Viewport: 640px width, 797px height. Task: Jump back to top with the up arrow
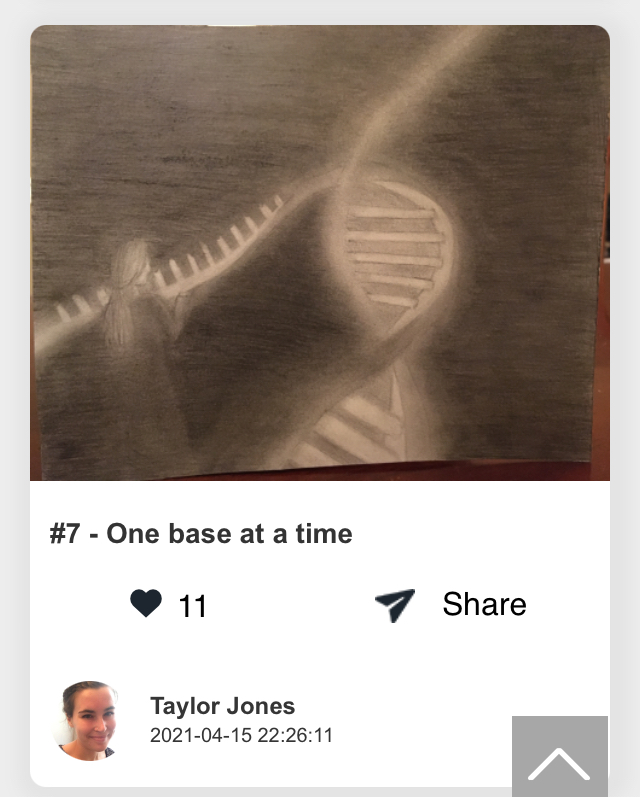coord(560,757)
